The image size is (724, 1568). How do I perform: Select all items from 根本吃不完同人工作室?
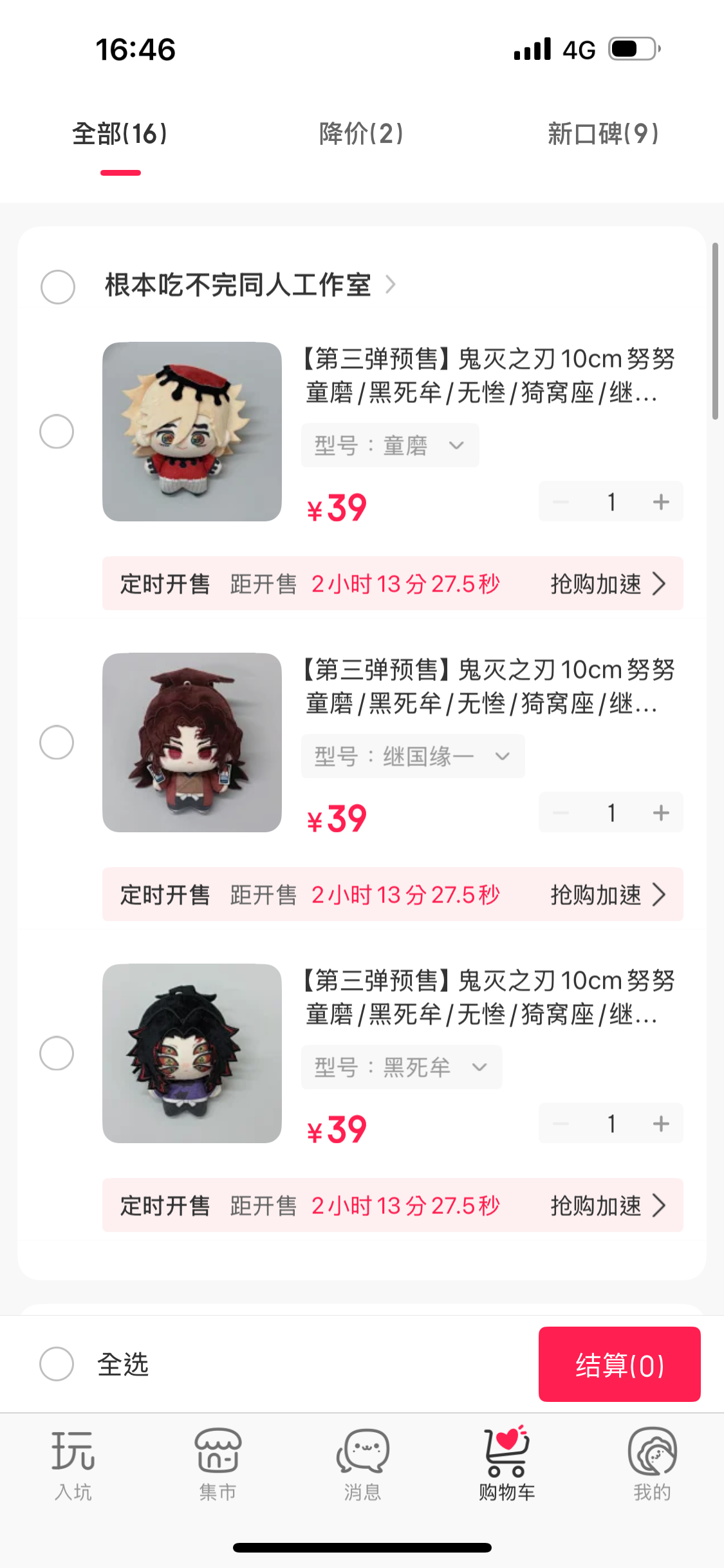58,286
